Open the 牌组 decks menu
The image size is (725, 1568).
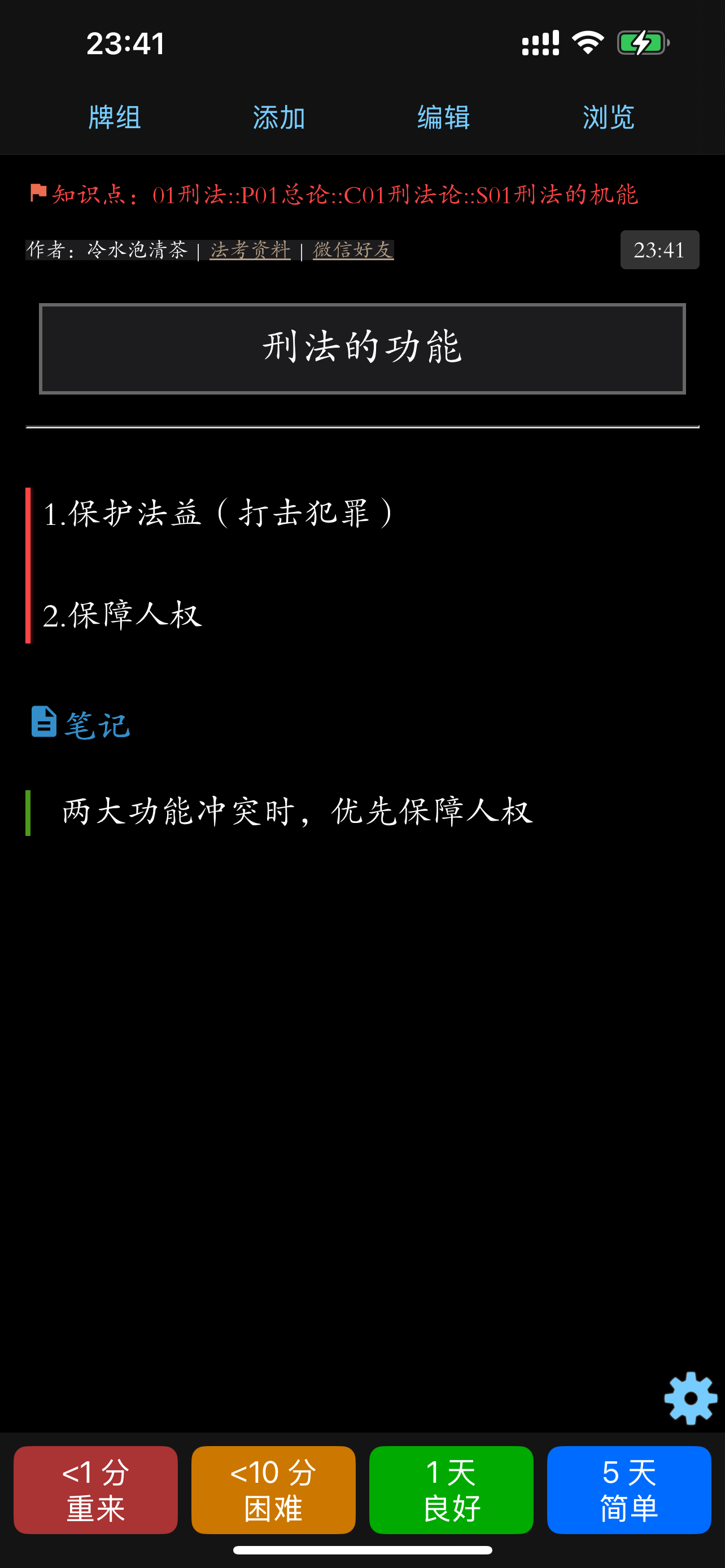pyautogui.click(x=115, y=117)
